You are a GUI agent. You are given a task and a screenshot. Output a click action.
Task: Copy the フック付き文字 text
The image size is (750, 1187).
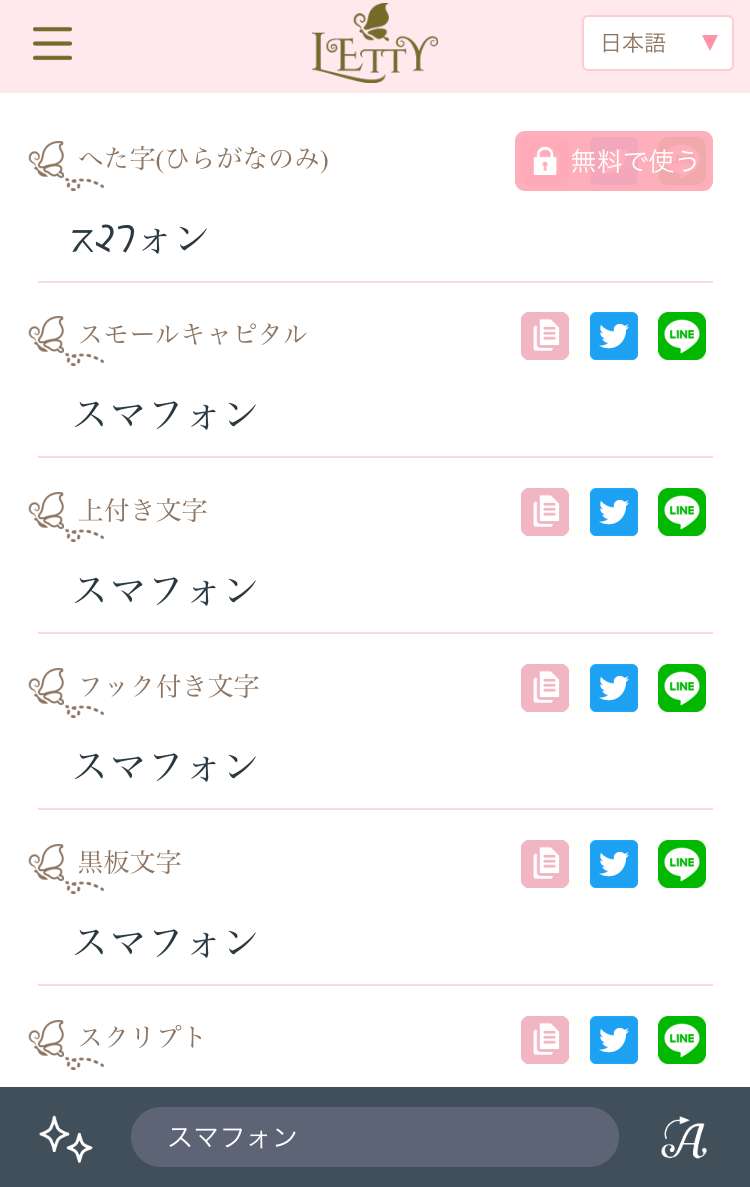(x=545, y=688)
